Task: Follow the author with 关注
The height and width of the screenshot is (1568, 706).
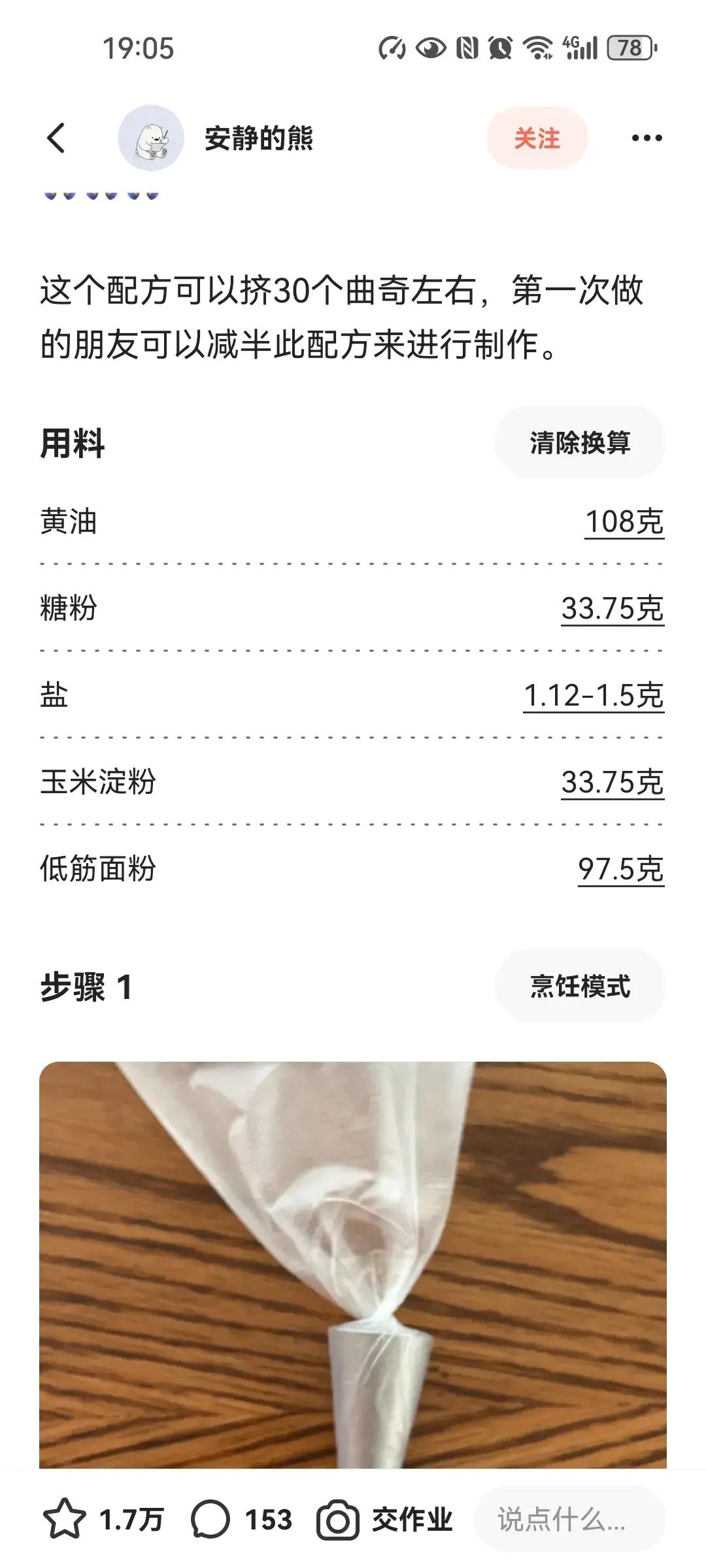Action: 537,138
